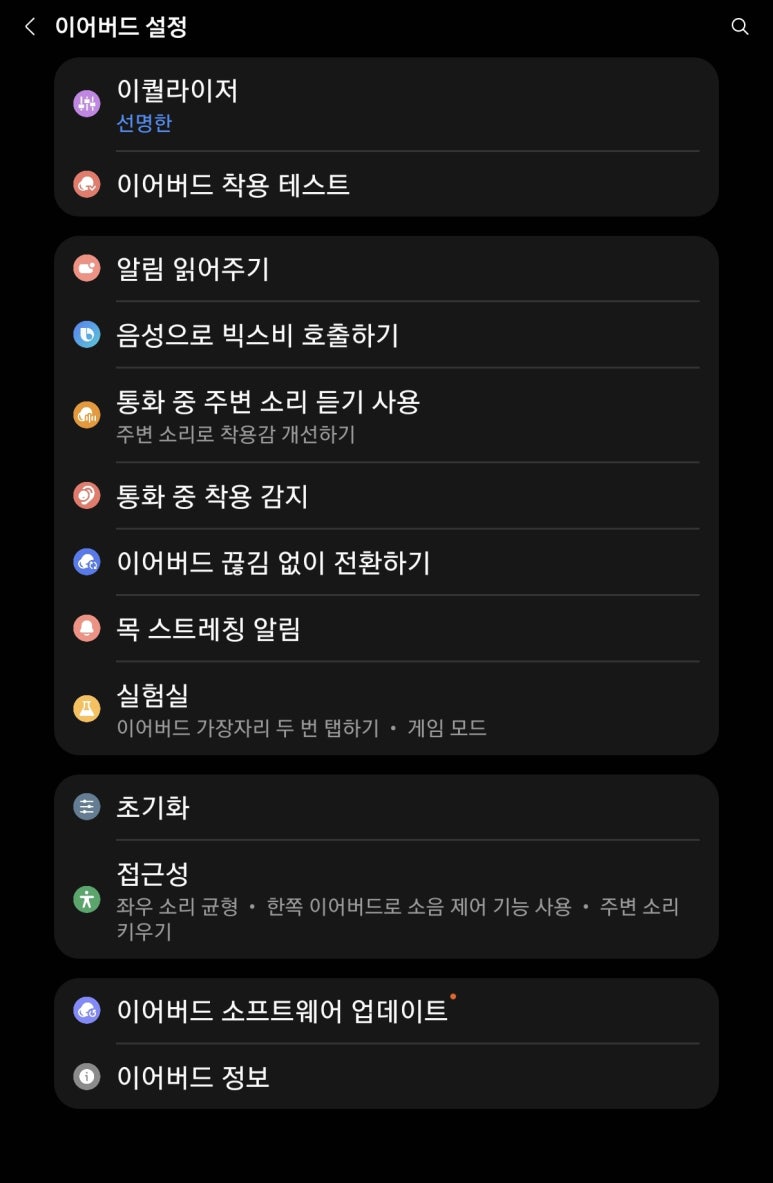The height and width of the screenshot is (1183, 773).
Task: Open 접근성 settings
Action: (x=386, y=899)
